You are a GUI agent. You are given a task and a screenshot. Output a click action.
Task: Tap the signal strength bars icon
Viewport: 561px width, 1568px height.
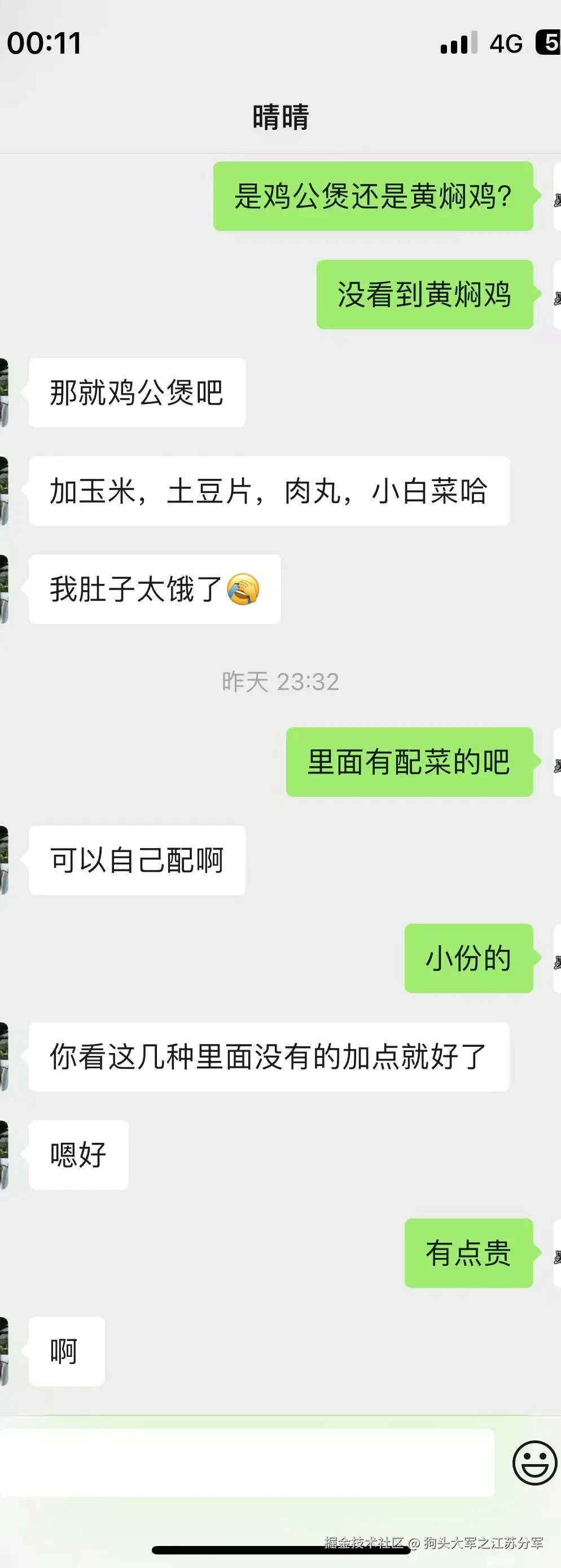459,42
